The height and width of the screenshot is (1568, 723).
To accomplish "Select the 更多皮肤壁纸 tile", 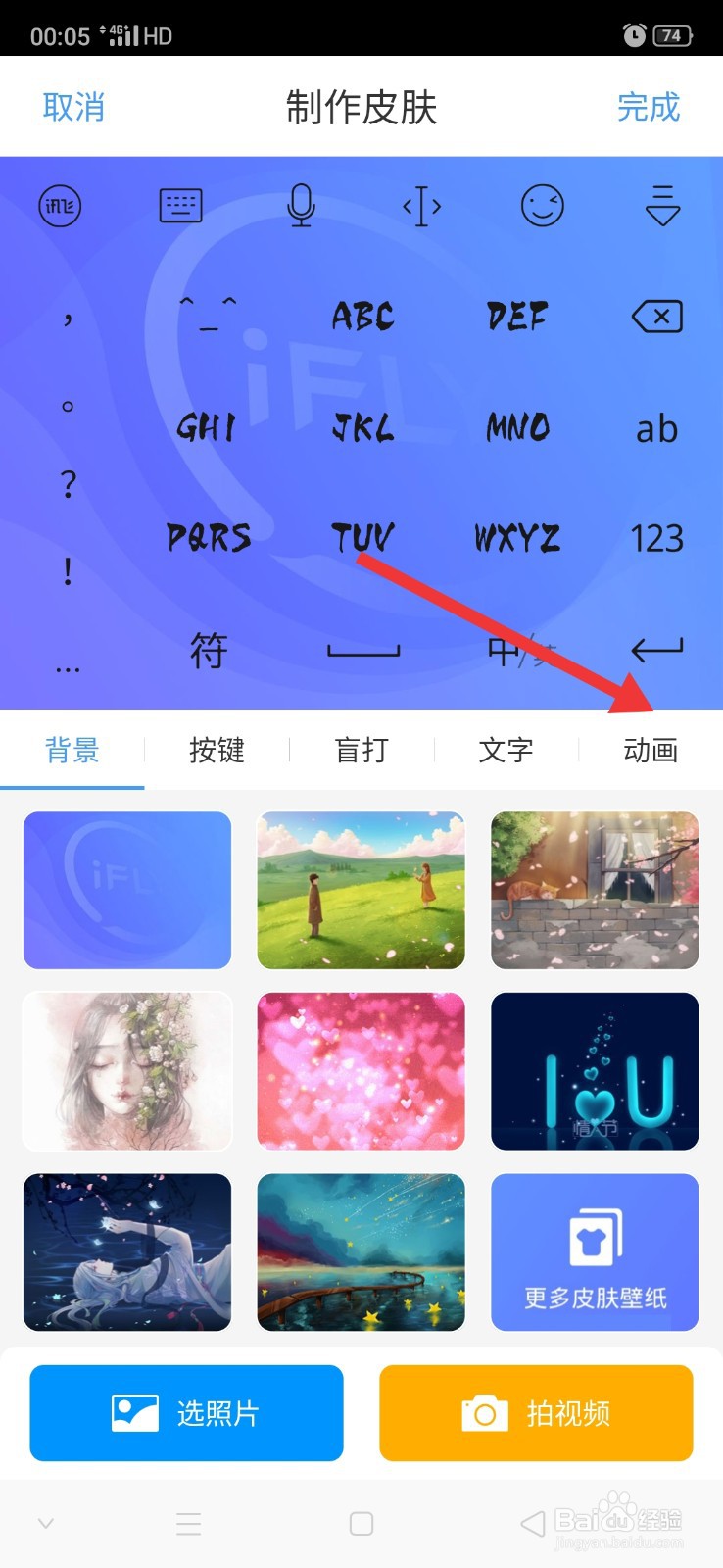I will (594, 1251).
